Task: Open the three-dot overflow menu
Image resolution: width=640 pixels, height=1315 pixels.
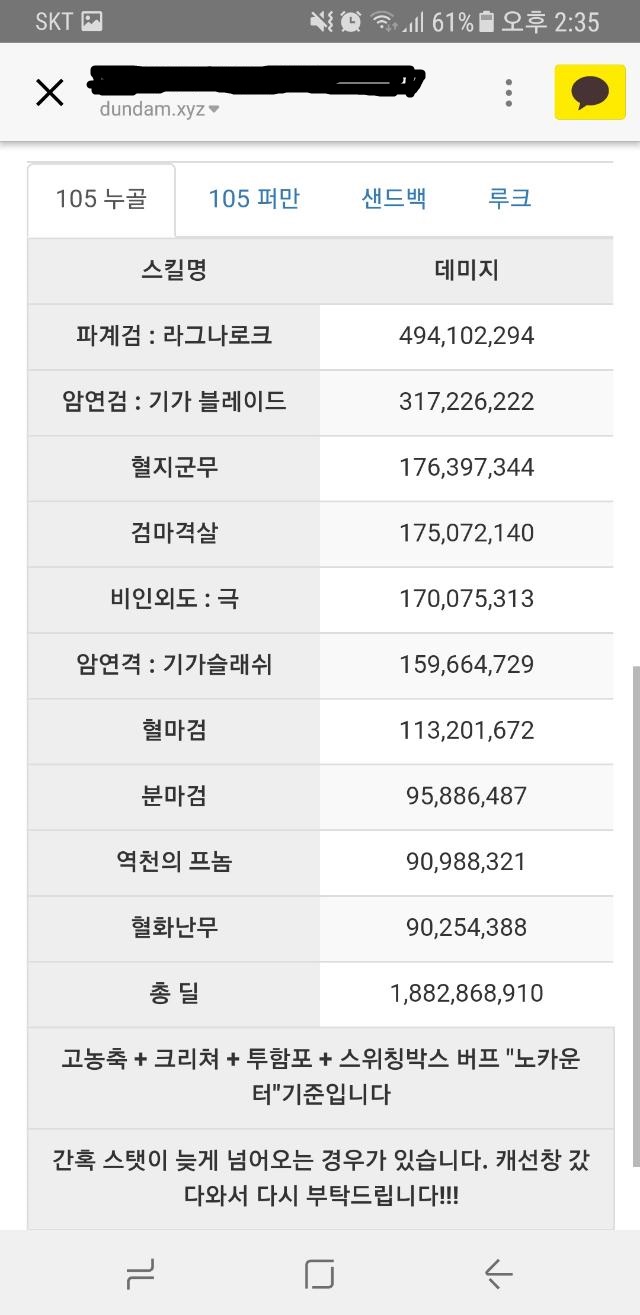Action: coord(509,93)
